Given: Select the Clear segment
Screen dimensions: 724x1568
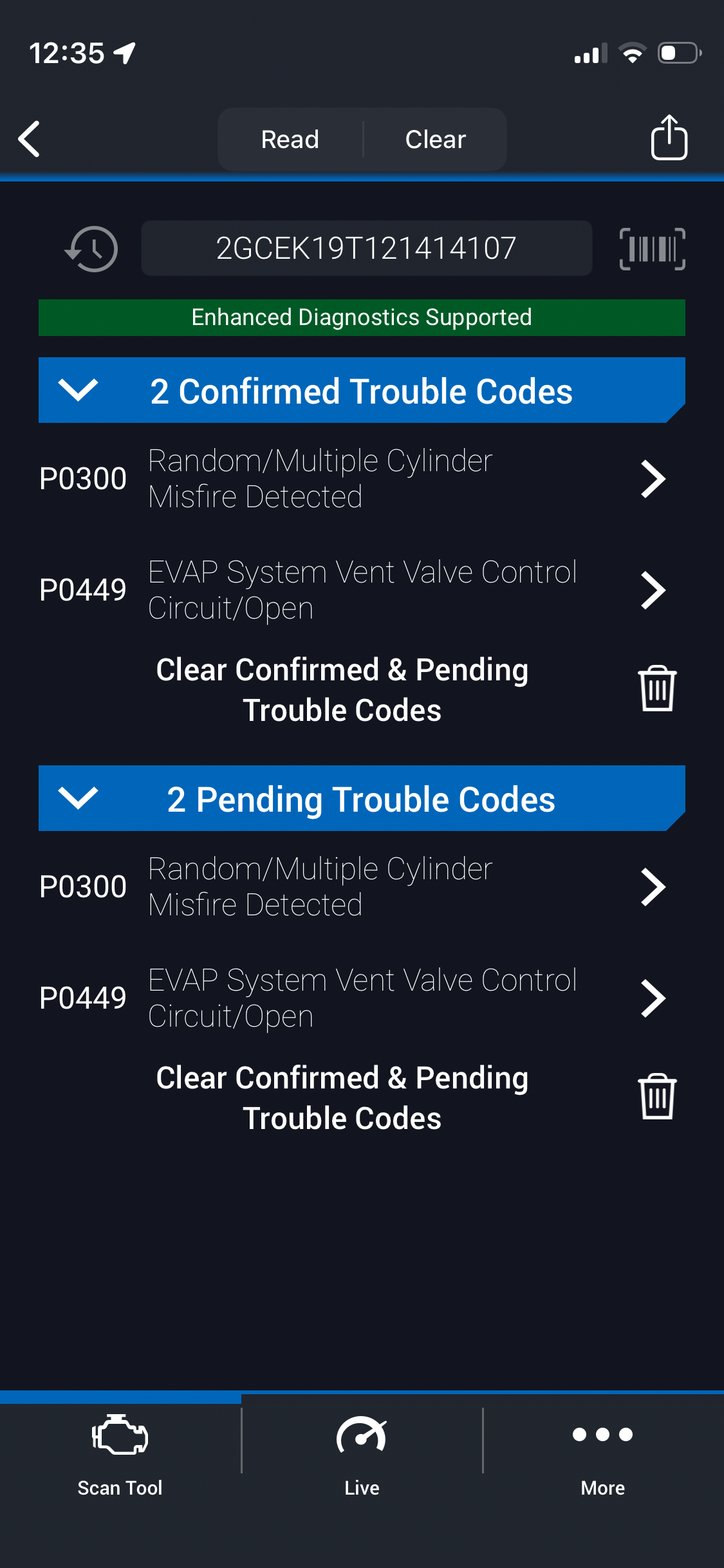Looking at the screenshot, I should pyautogui.click(x=436, y=140).
